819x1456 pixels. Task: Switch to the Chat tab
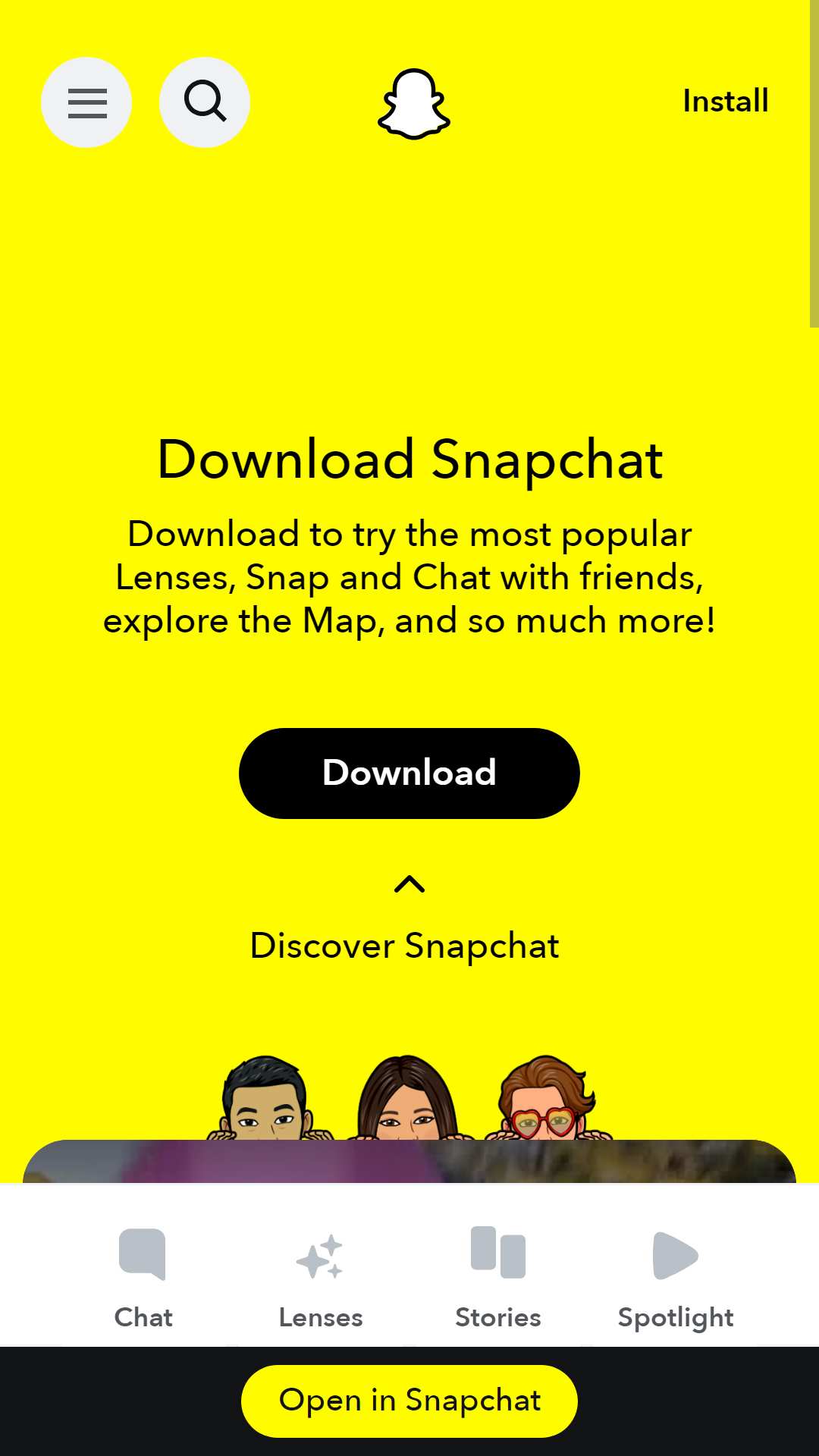coord(143,1279)
